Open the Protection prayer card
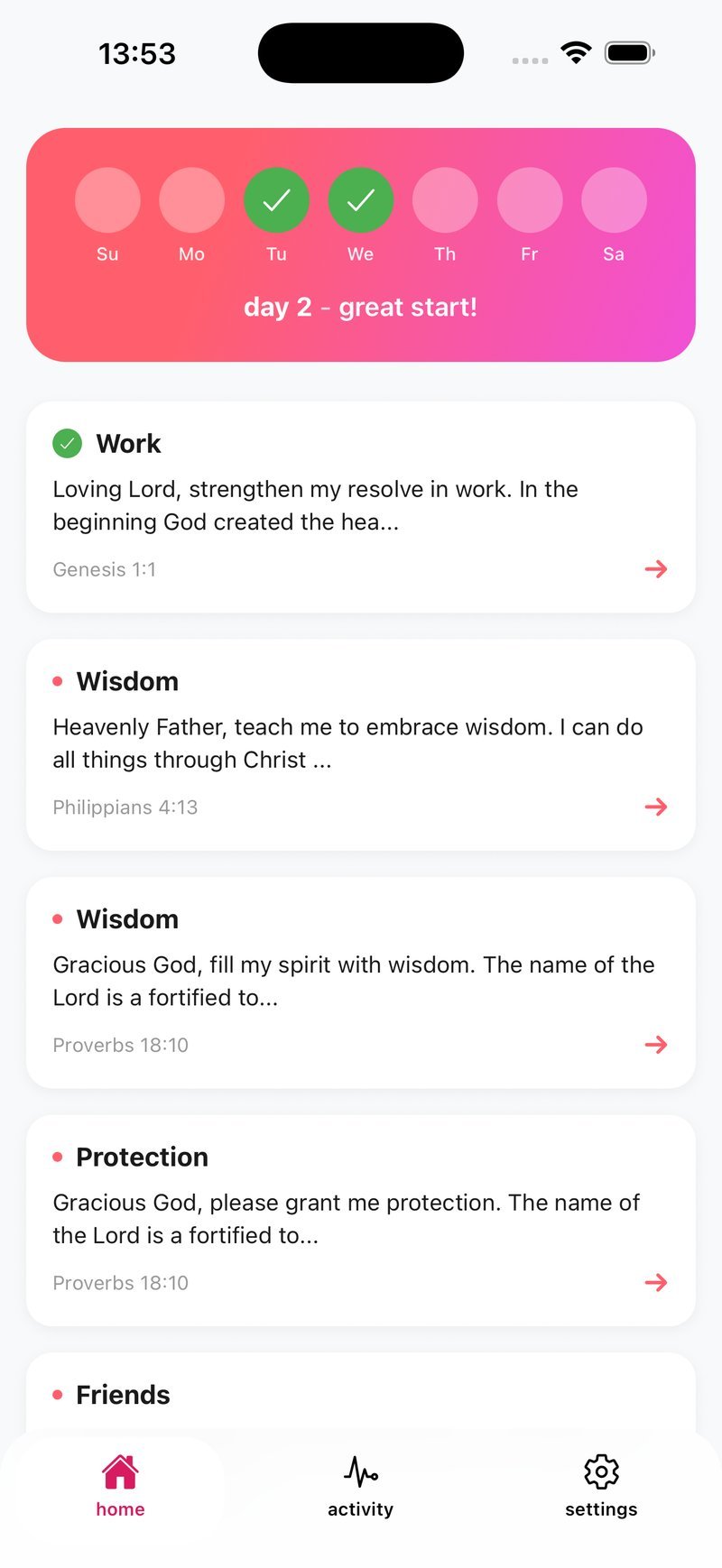The width and height of the screenshot is (722, 1568). pyautogui.click(x=360, y=1220)
